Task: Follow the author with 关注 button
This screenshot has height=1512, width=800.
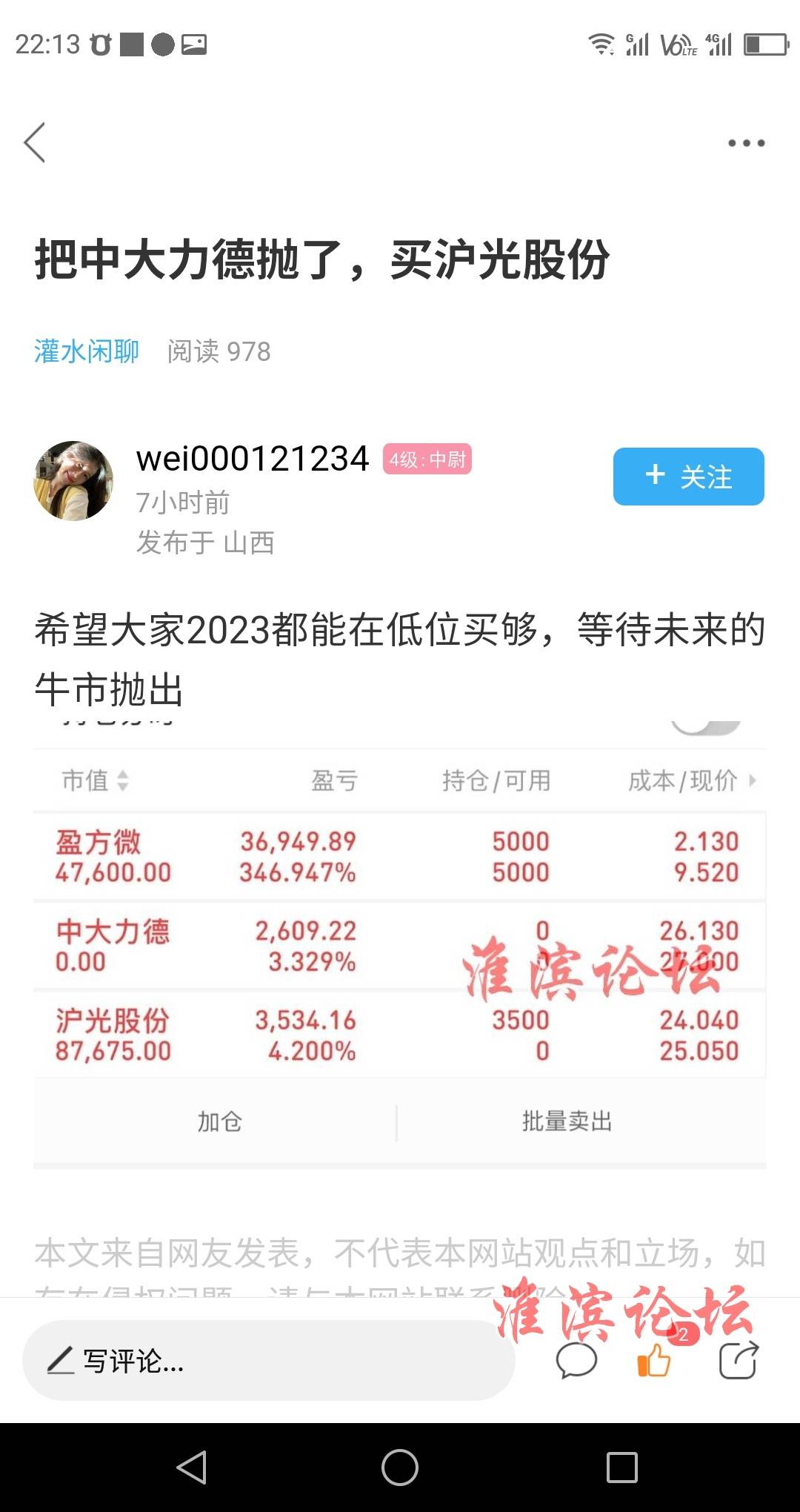Action: click(688, 477)
